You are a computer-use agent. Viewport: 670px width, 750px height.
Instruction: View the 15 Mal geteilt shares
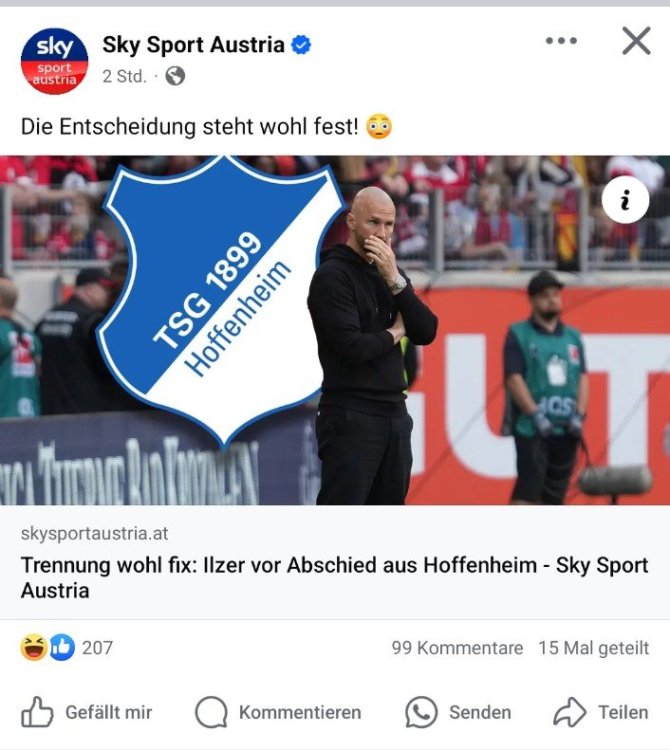pos(593,648)
